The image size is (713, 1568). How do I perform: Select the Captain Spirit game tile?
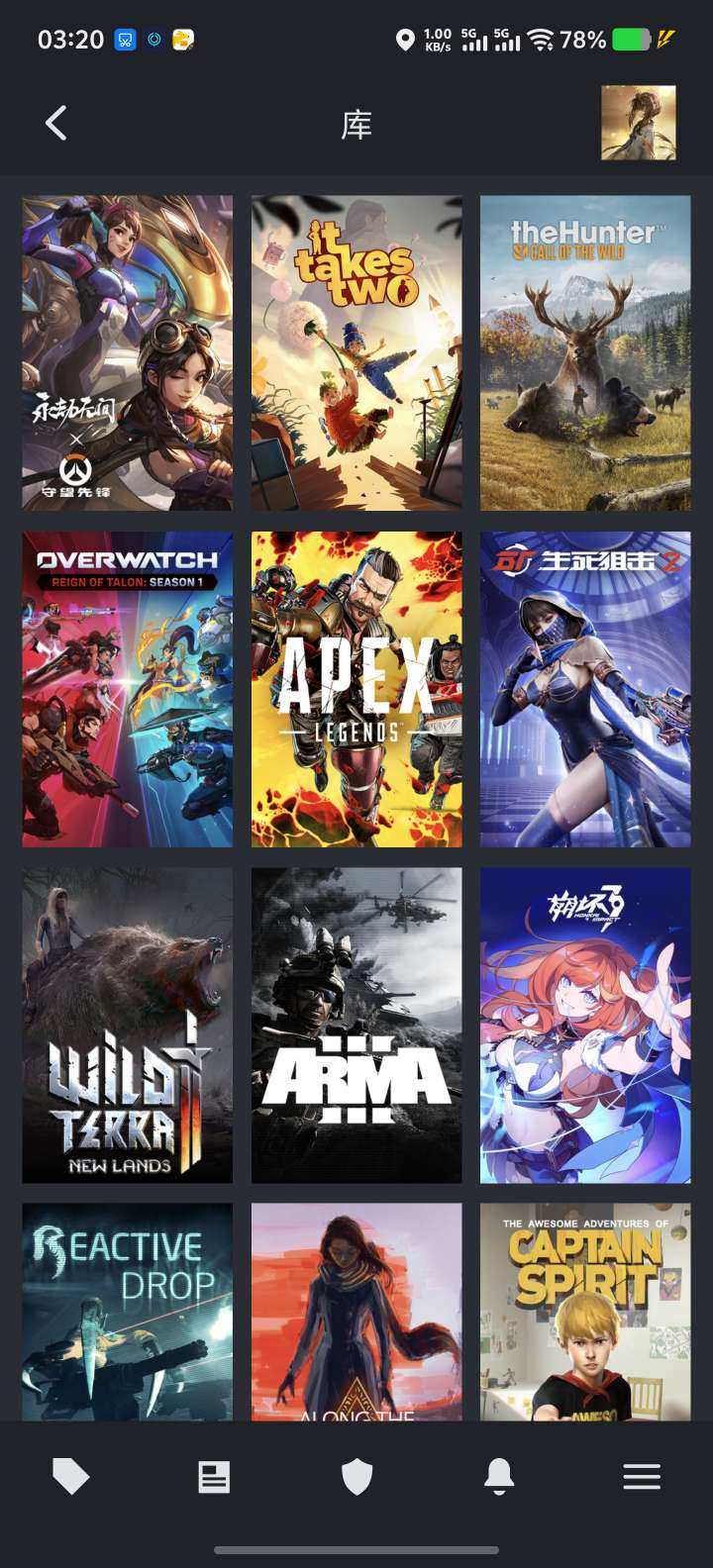(585, 1312)
